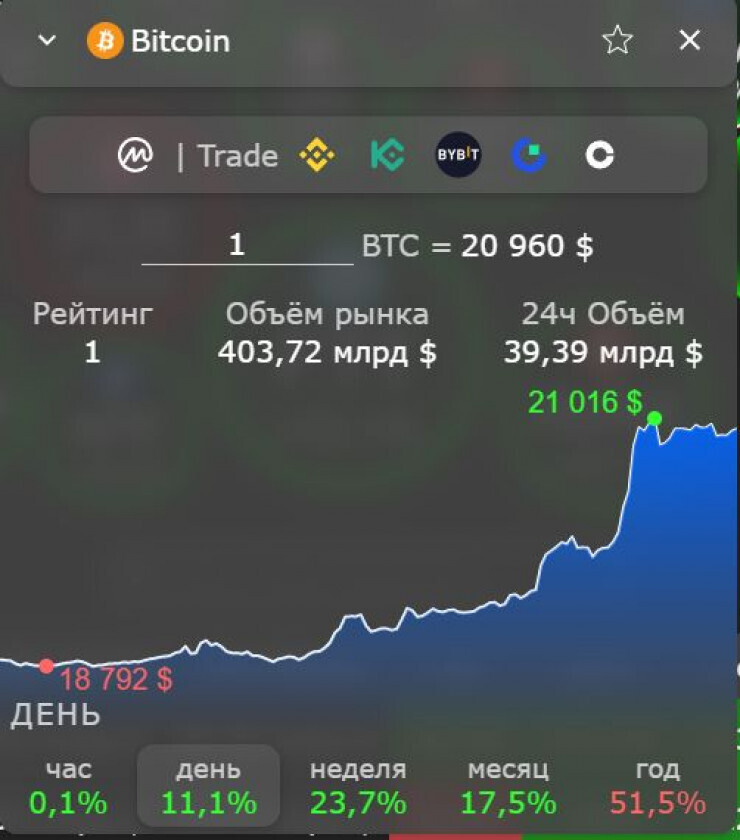Click the Bitcoin coin logo

pos(105,42)
